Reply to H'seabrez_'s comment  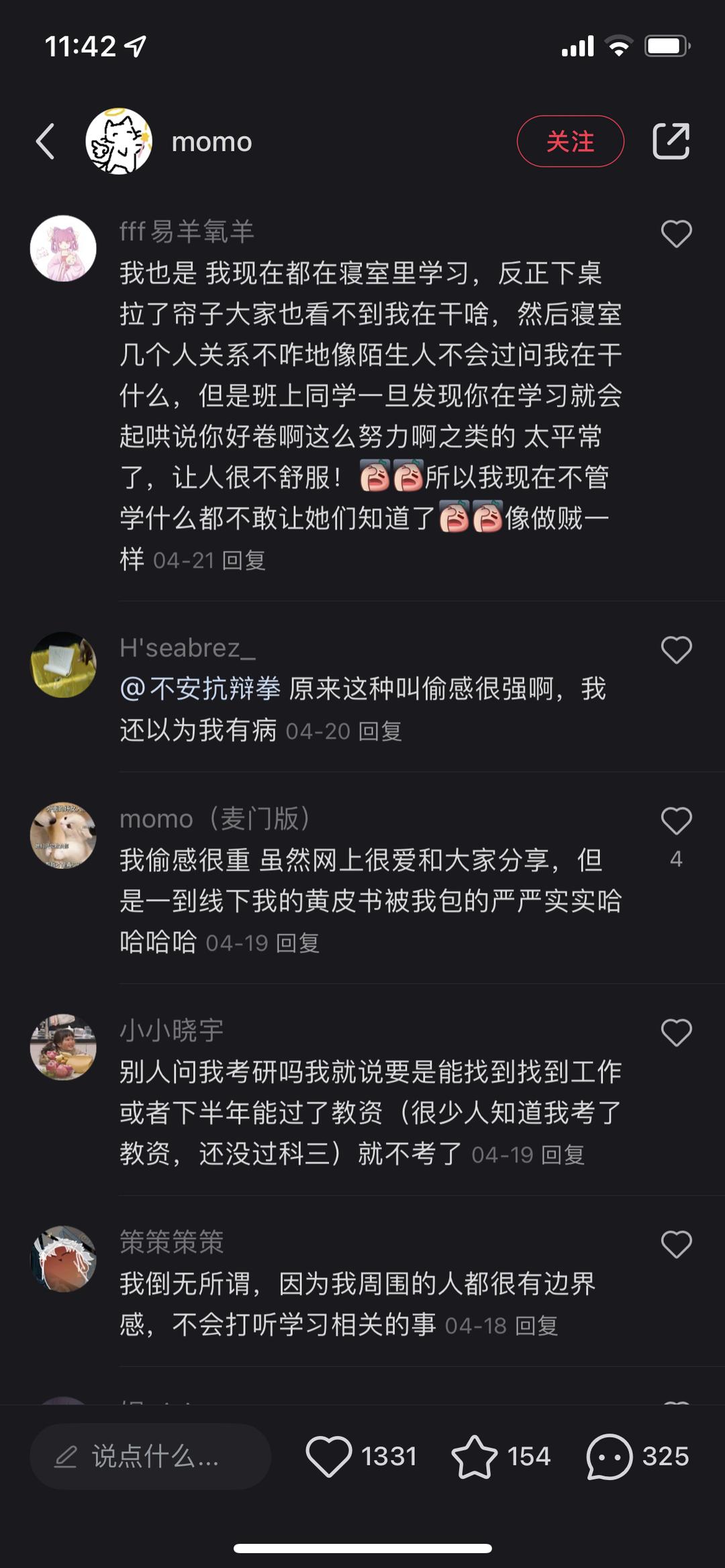(x=380, y=731)
